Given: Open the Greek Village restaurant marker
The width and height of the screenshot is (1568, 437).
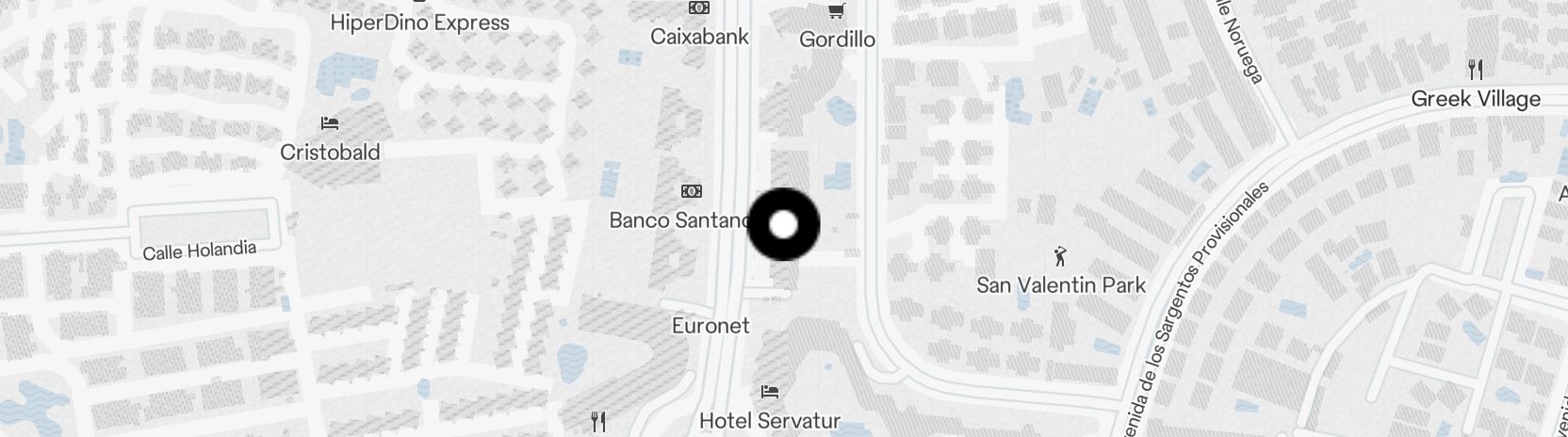Looking at the screenshot, I should click(x=1476, y=70).
